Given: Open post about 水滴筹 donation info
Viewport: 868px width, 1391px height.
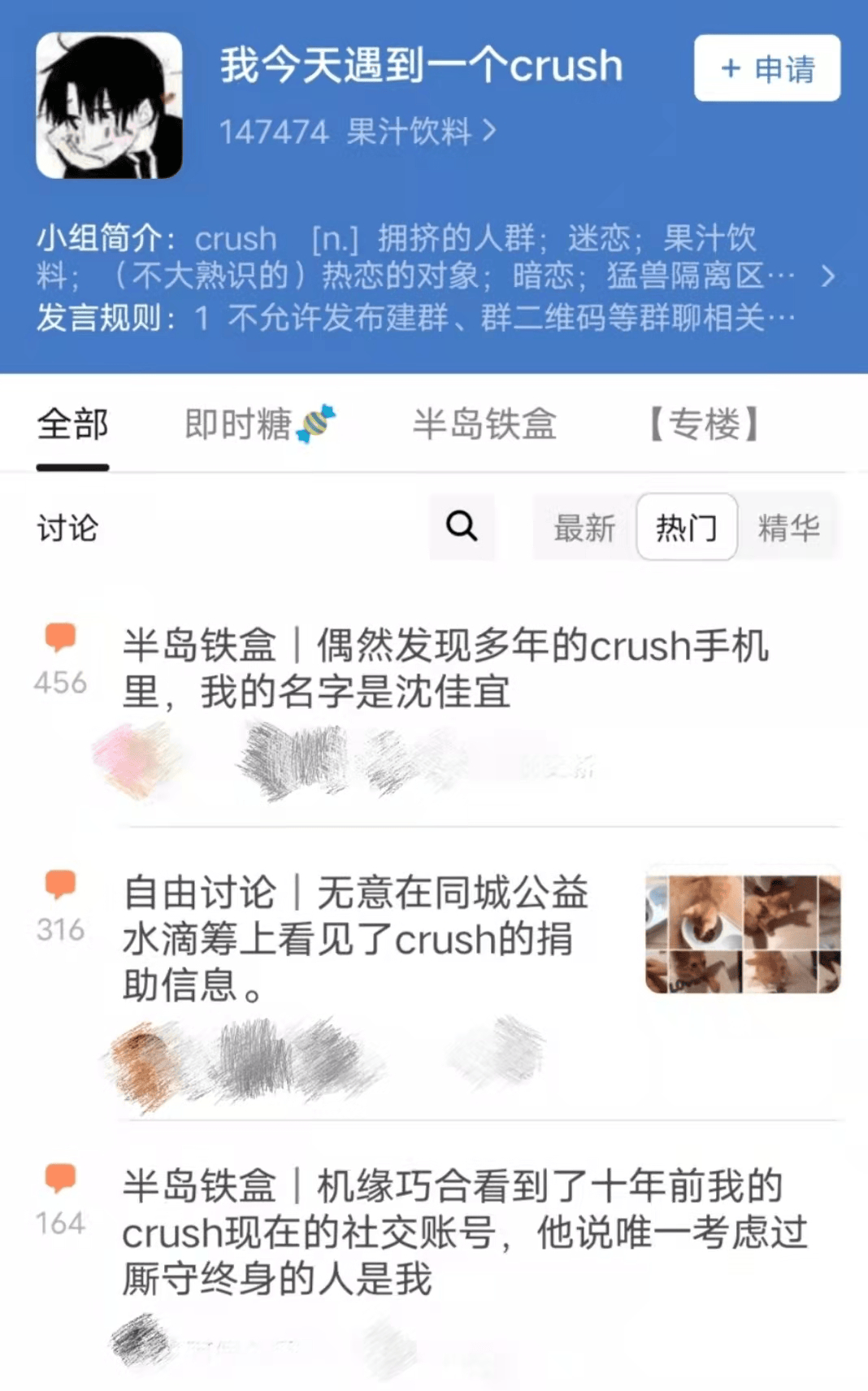Looking at the screenshot, I should (355, 937).
